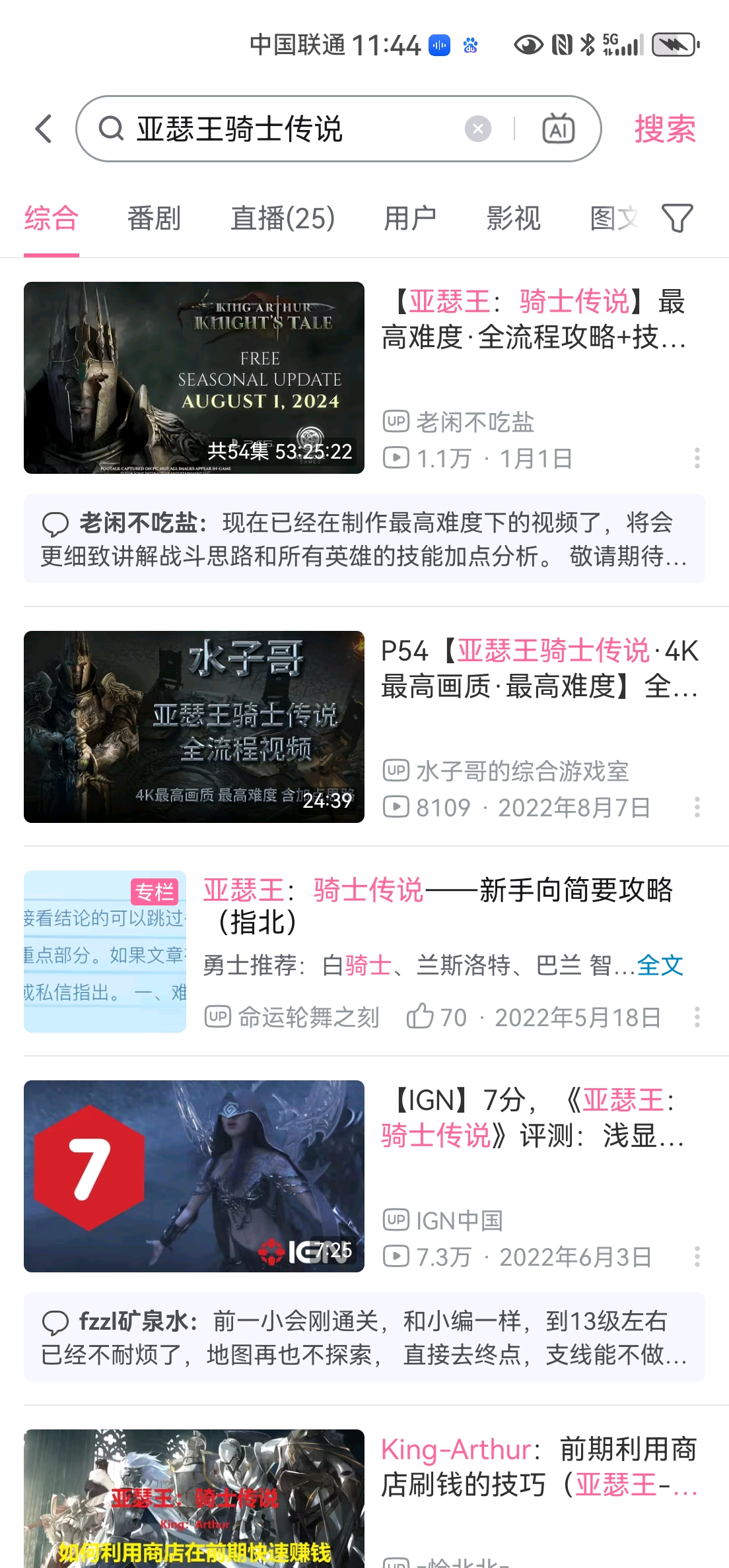This screenshot has height=1568, width=729.
Task: Switch to the 直播(25) tab
Action: point(283,218)
